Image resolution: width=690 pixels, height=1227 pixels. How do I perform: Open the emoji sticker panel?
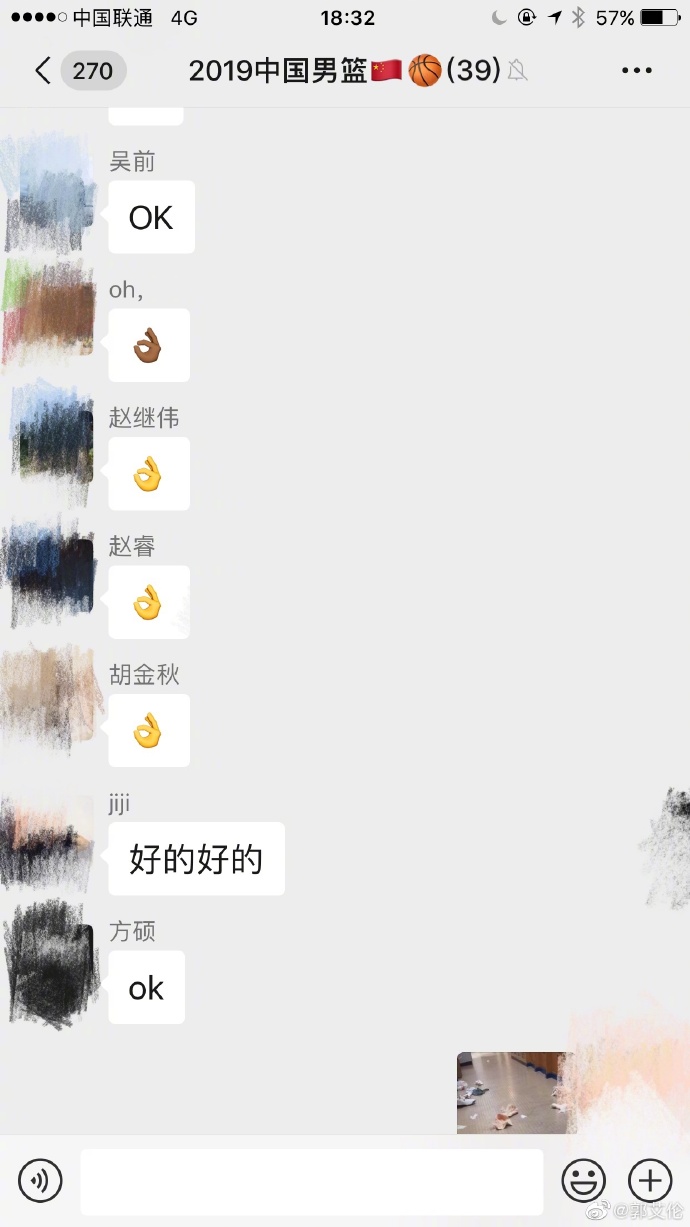583,1181
